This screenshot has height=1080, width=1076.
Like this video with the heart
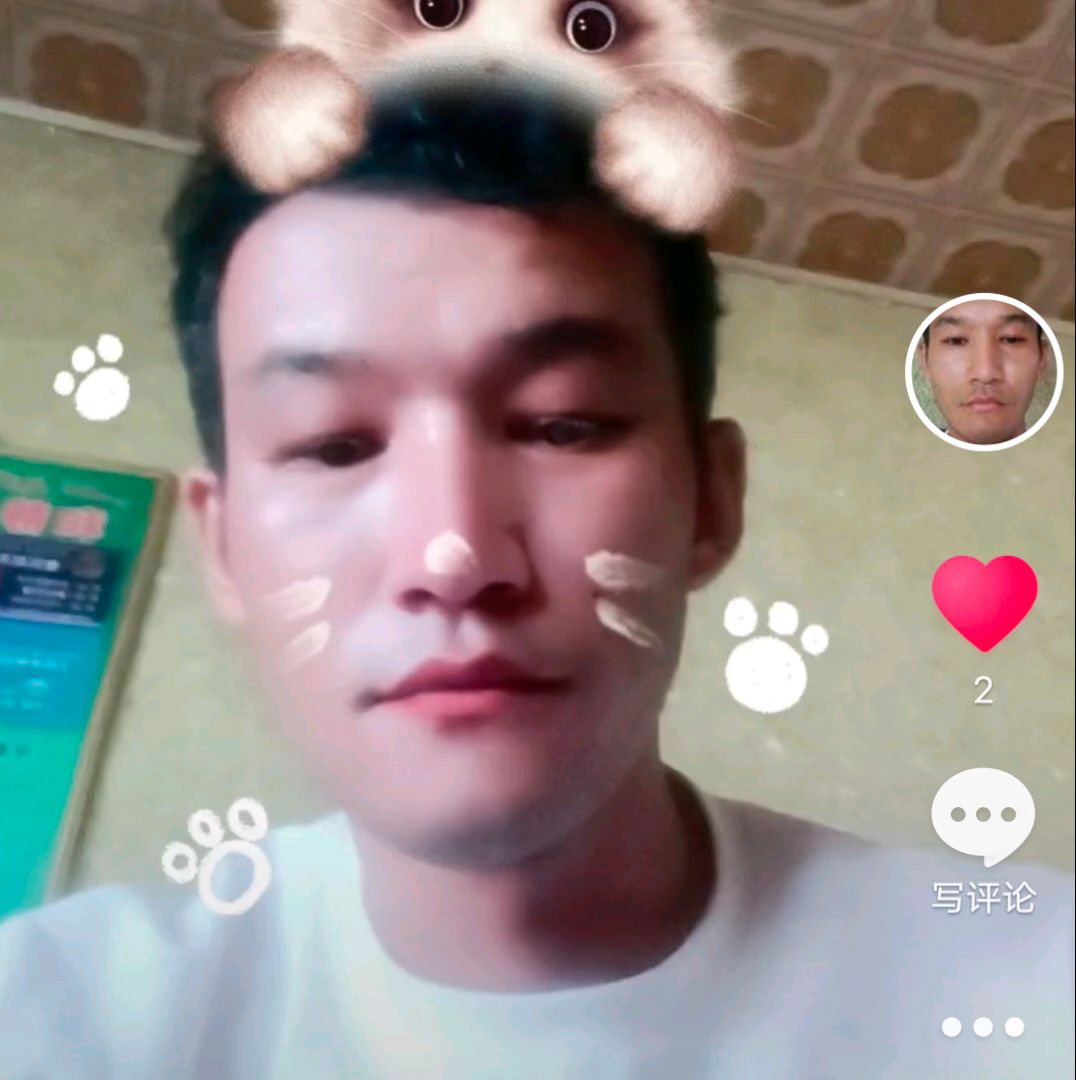coord(984,602)
